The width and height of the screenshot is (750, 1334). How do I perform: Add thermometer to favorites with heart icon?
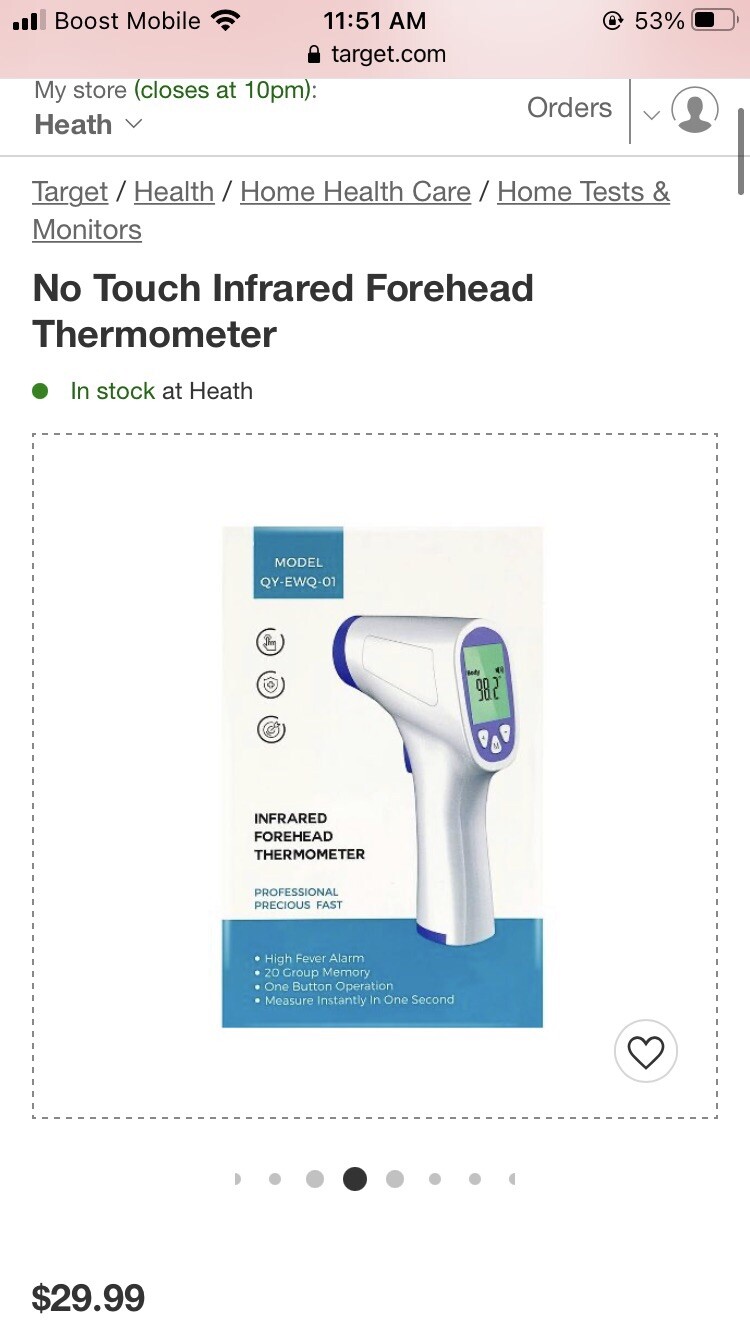[x=645, y=1051]
